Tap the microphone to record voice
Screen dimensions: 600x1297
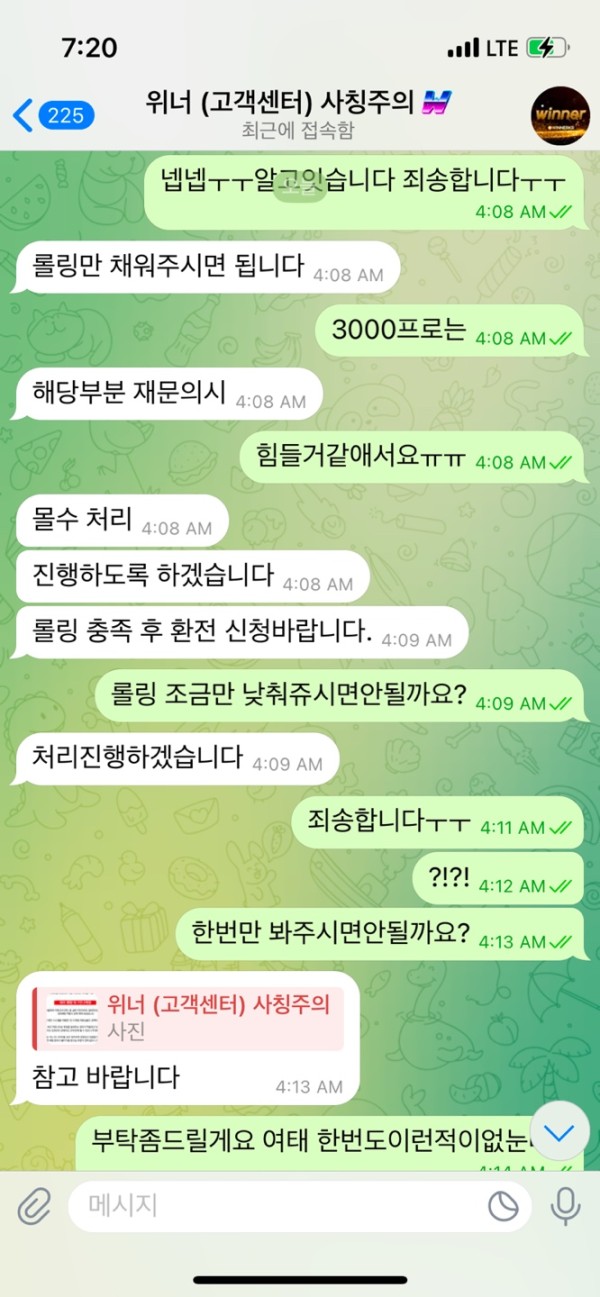click(x=566, y=1206)
